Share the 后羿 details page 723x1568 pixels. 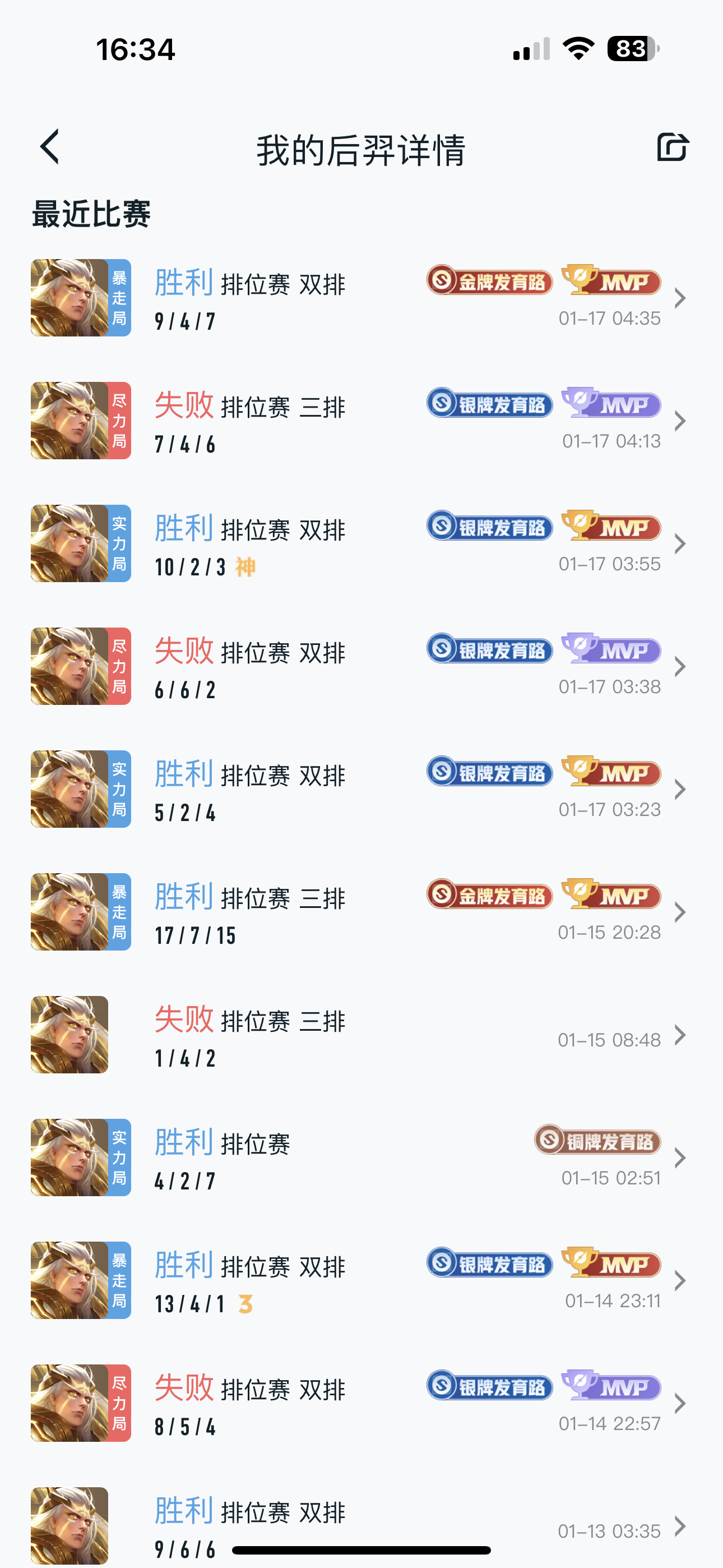[x=672, y=147]
